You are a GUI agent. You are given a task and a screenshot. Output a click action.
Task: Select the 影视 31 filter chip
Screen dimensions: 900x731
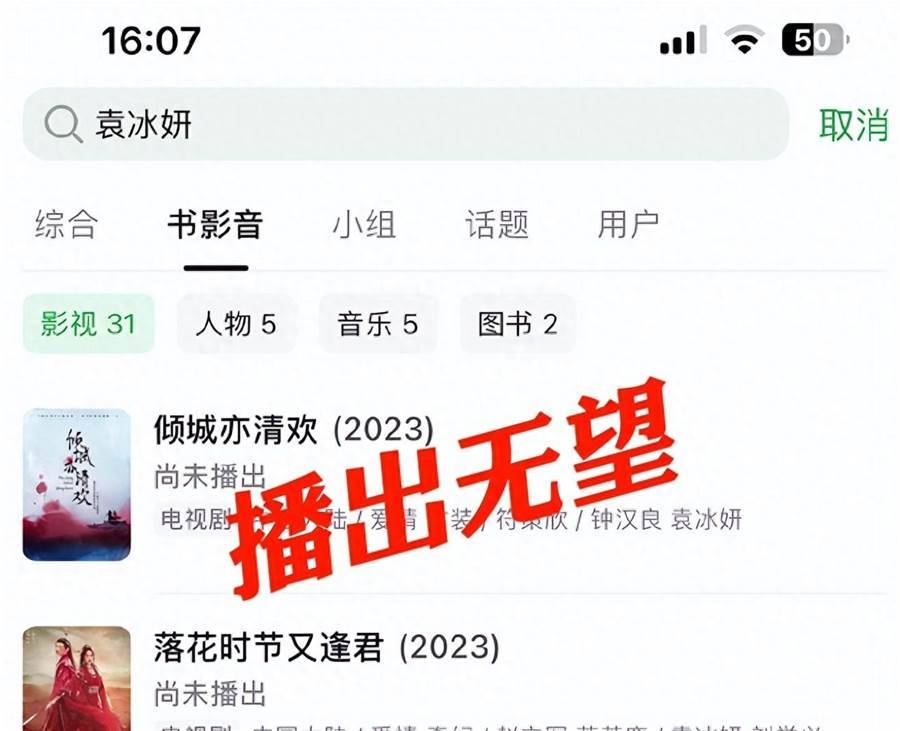point(88,324)
